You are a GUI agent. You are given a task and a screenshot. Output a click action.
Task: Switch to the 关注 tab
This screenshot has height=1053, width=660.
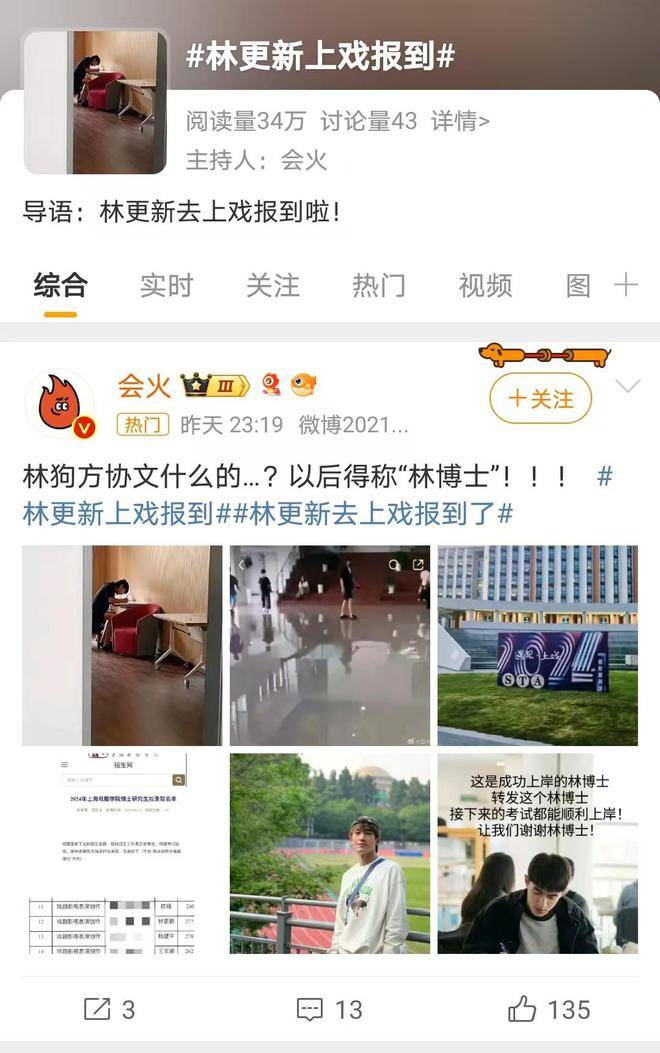point(272,286)
